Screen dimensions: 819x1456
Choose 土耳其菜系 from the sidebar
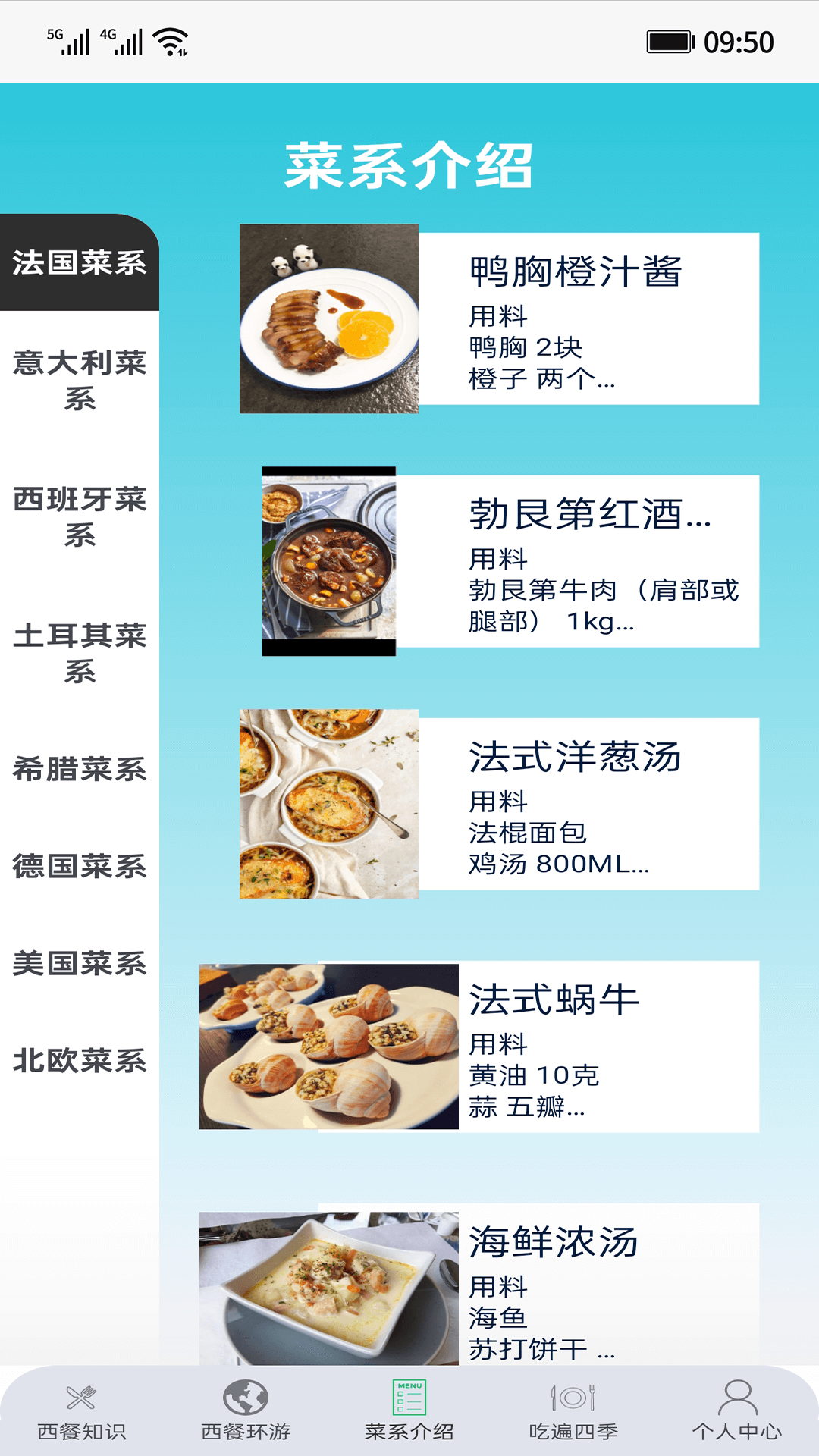[x=80, y=652]
